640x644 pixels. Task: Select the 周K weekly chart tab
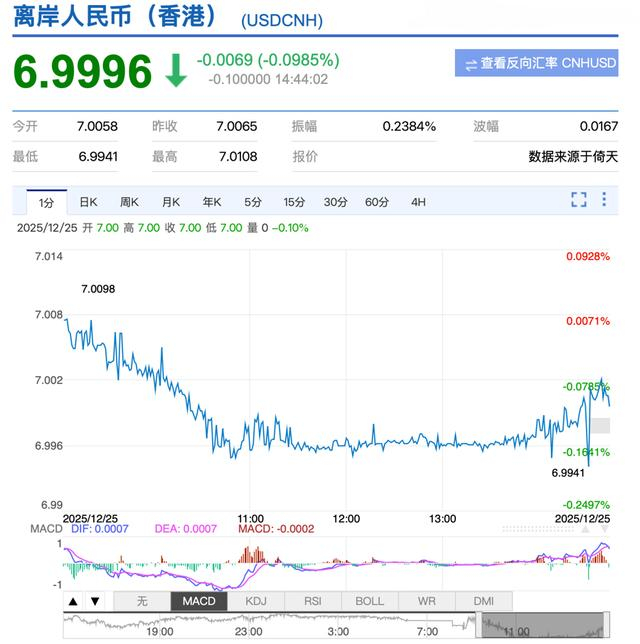129,202
